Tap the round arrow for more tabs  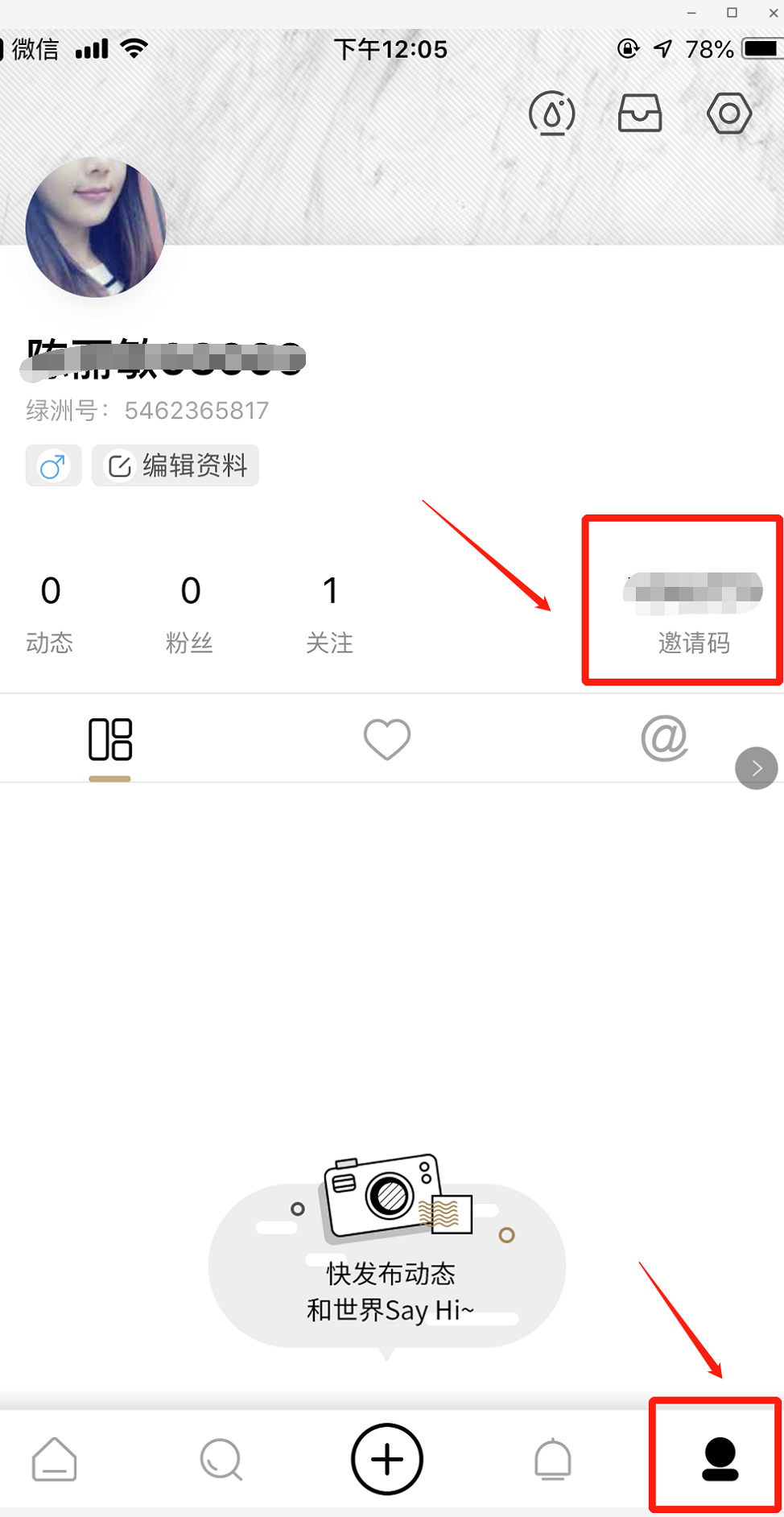[756, 768]
